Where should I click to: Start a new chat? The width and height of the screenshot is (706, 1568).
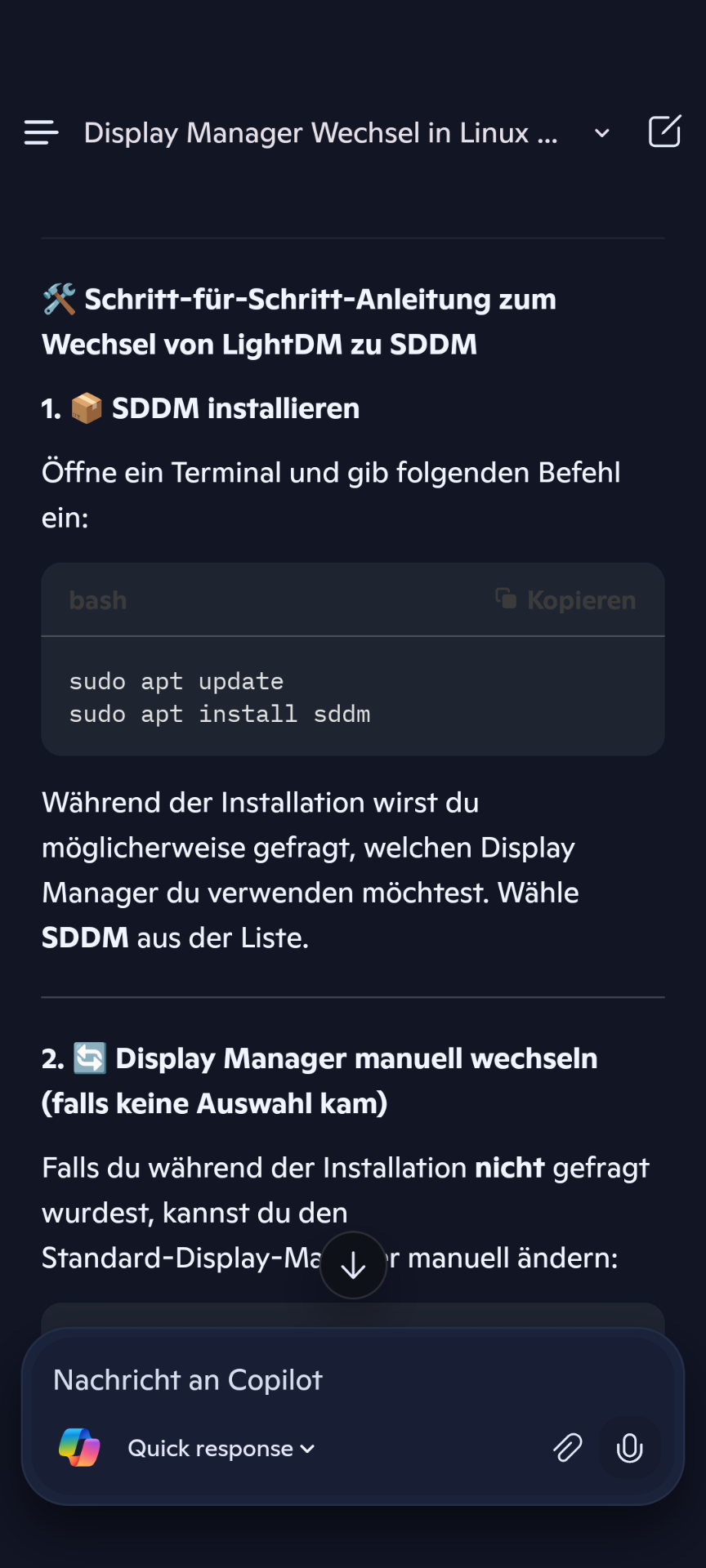tap(664, 131)
